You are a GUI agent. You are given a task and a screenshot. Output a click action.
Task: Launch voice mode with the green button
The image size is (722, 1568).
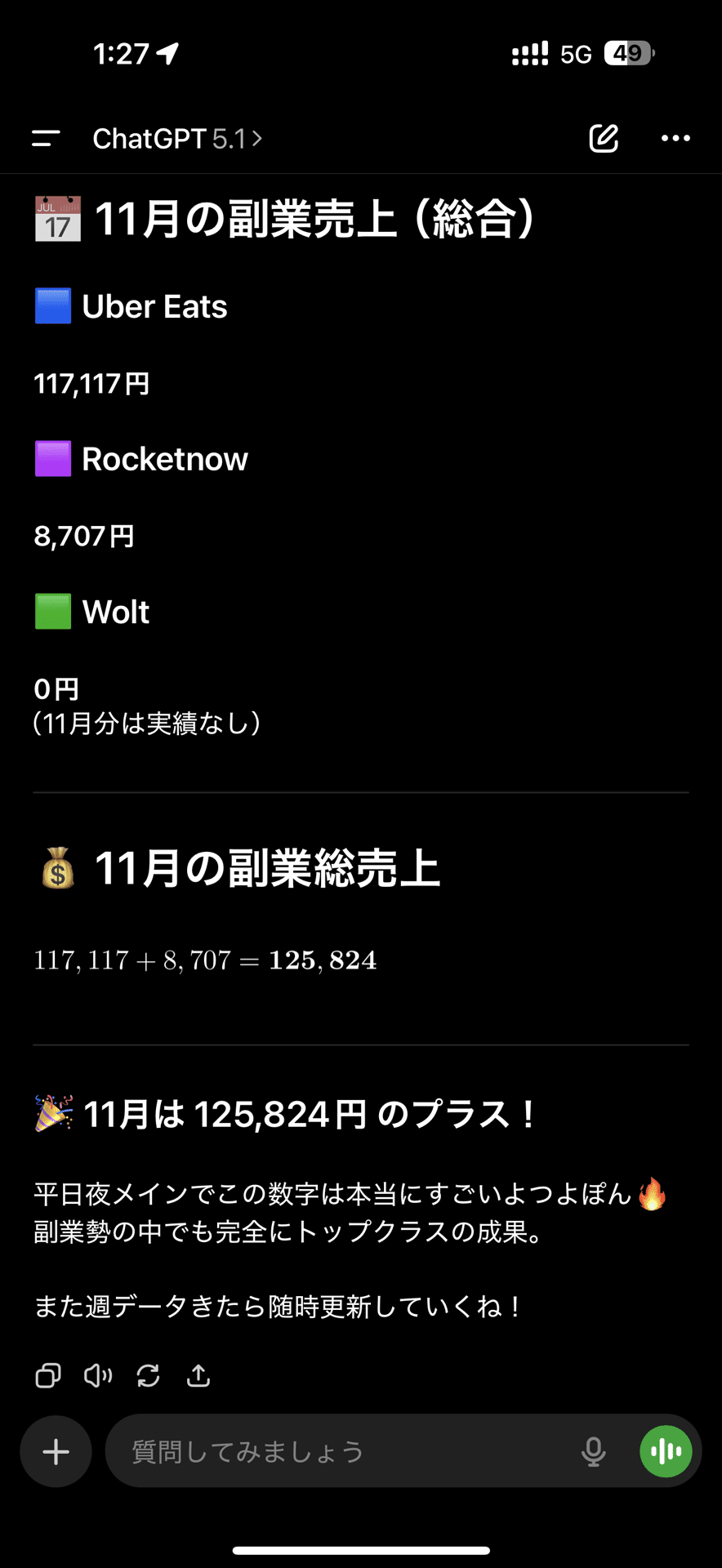[x=666, y=1451]
